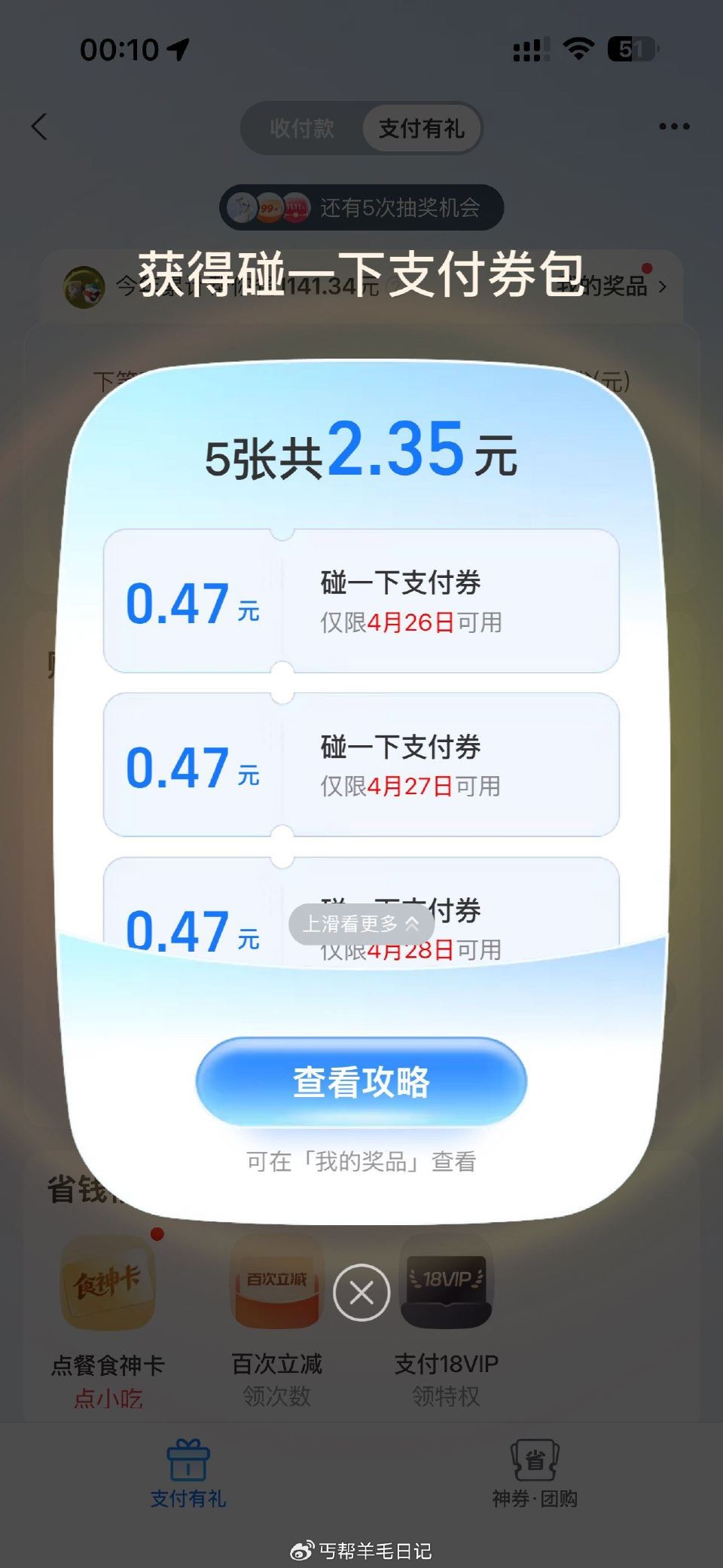Tap the back arrow at top left
Screen dimensions: 723x1568
[39, 128]
